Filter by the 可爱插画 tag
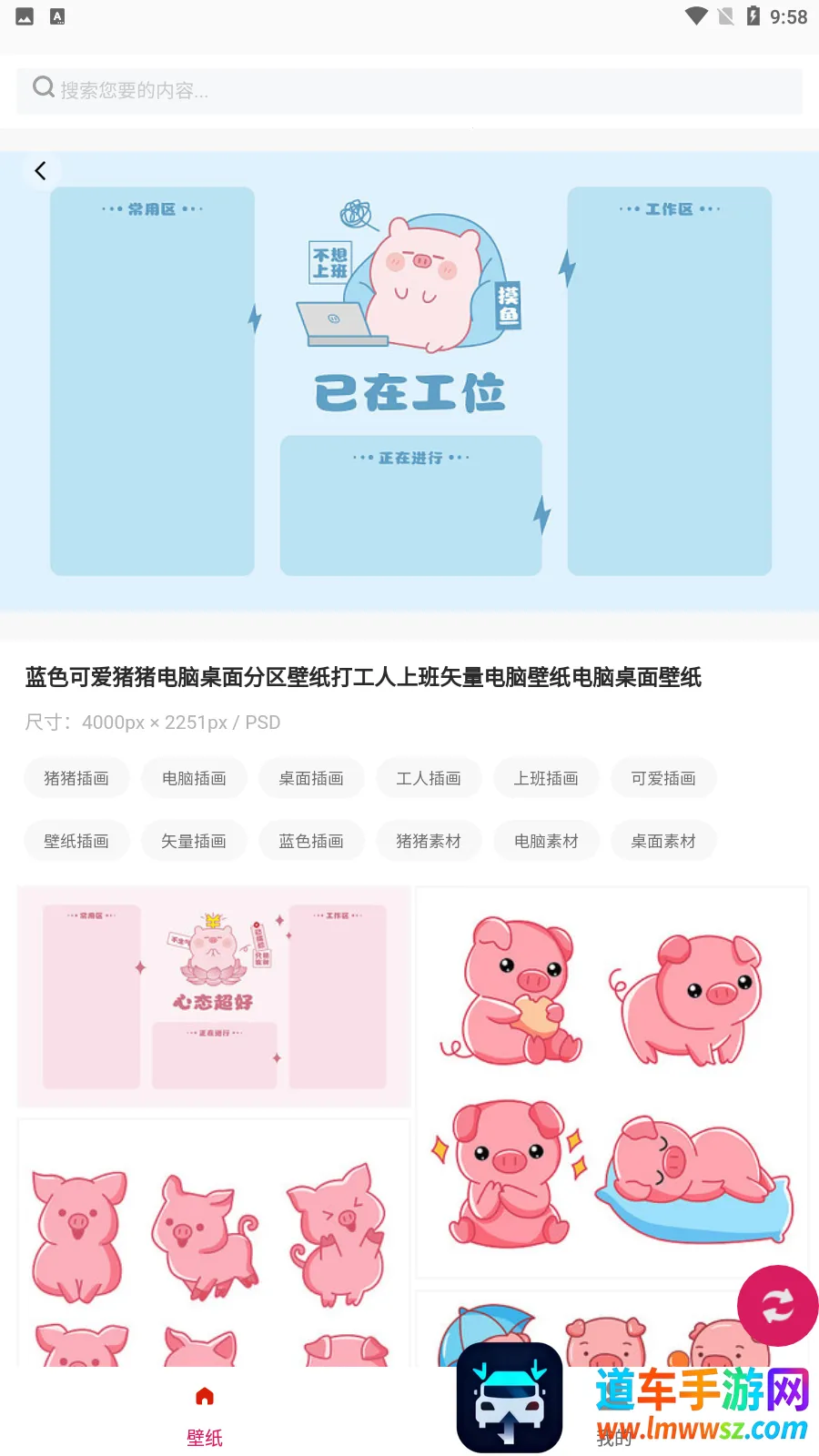 pyautogui.click(x=663, y=778)
